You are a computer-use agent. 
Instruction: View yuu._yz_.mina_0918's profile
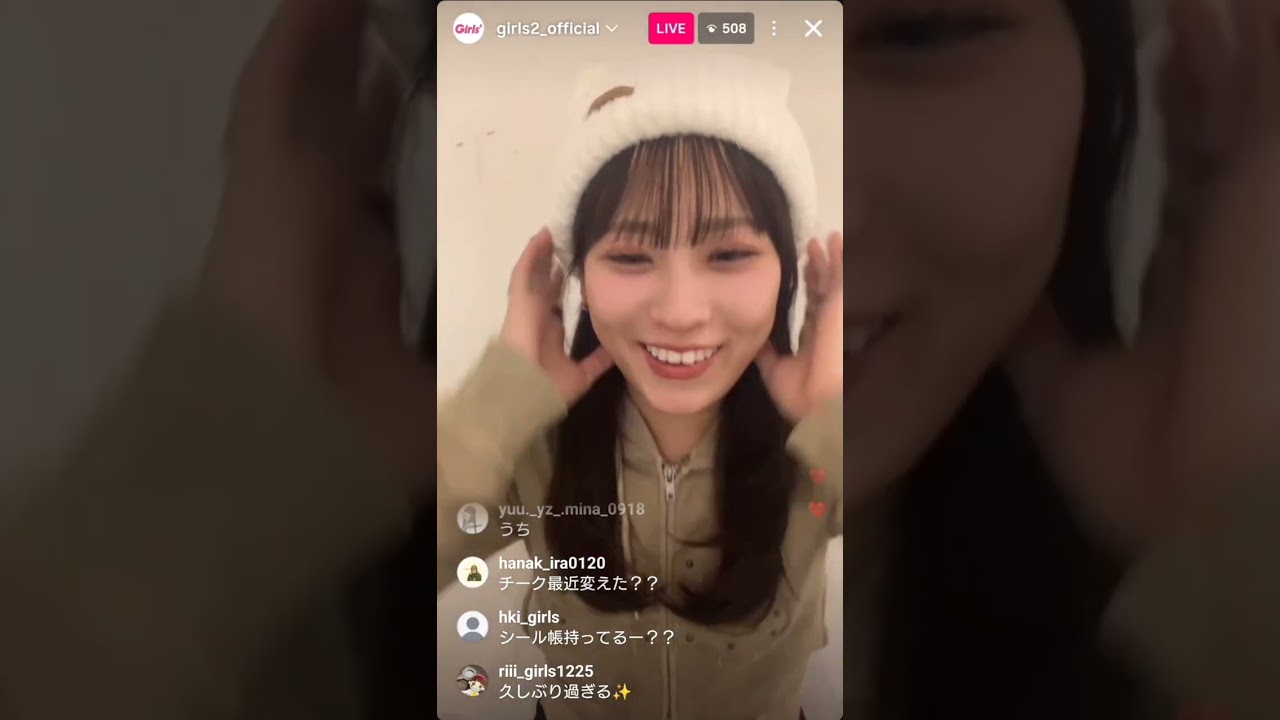tap(472, 518)
